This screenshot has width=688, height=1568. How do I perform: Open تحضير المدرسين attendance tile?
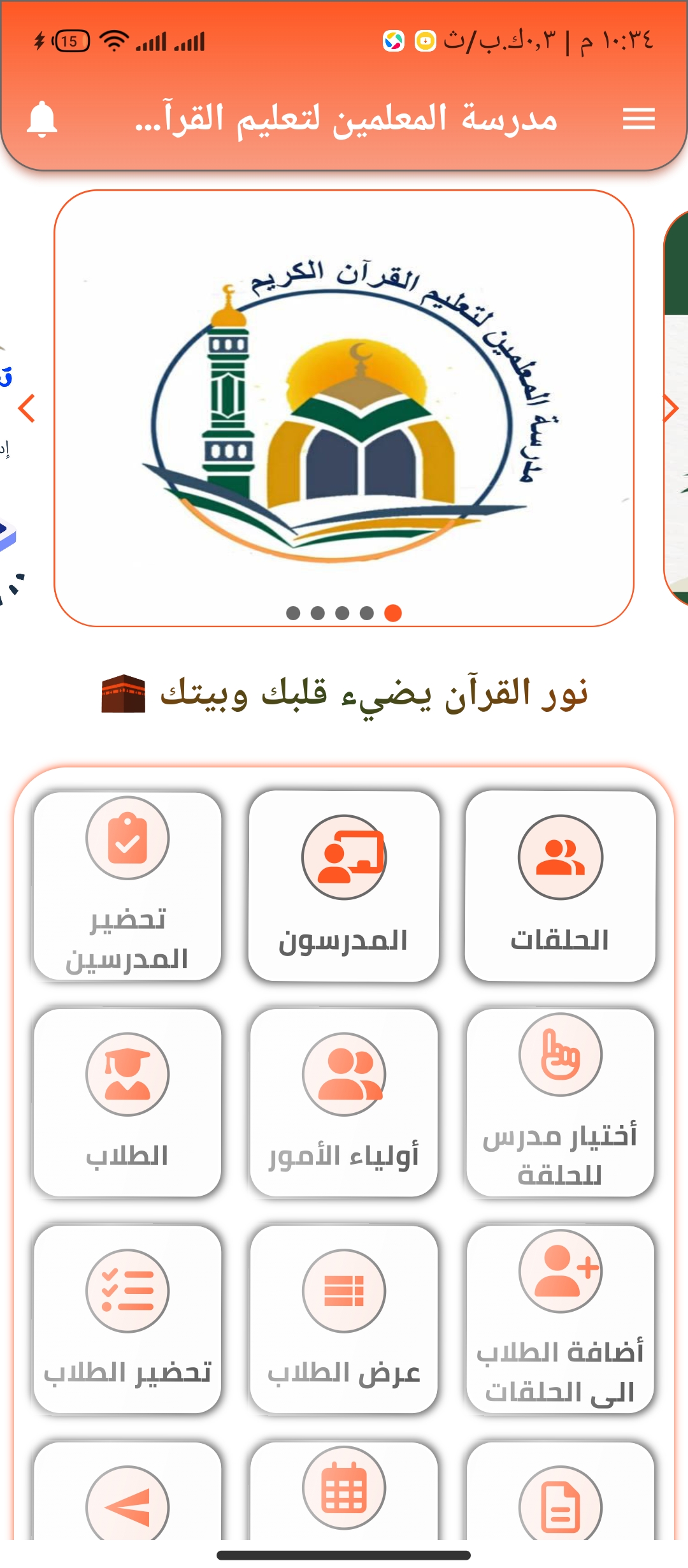click(127, 886)
